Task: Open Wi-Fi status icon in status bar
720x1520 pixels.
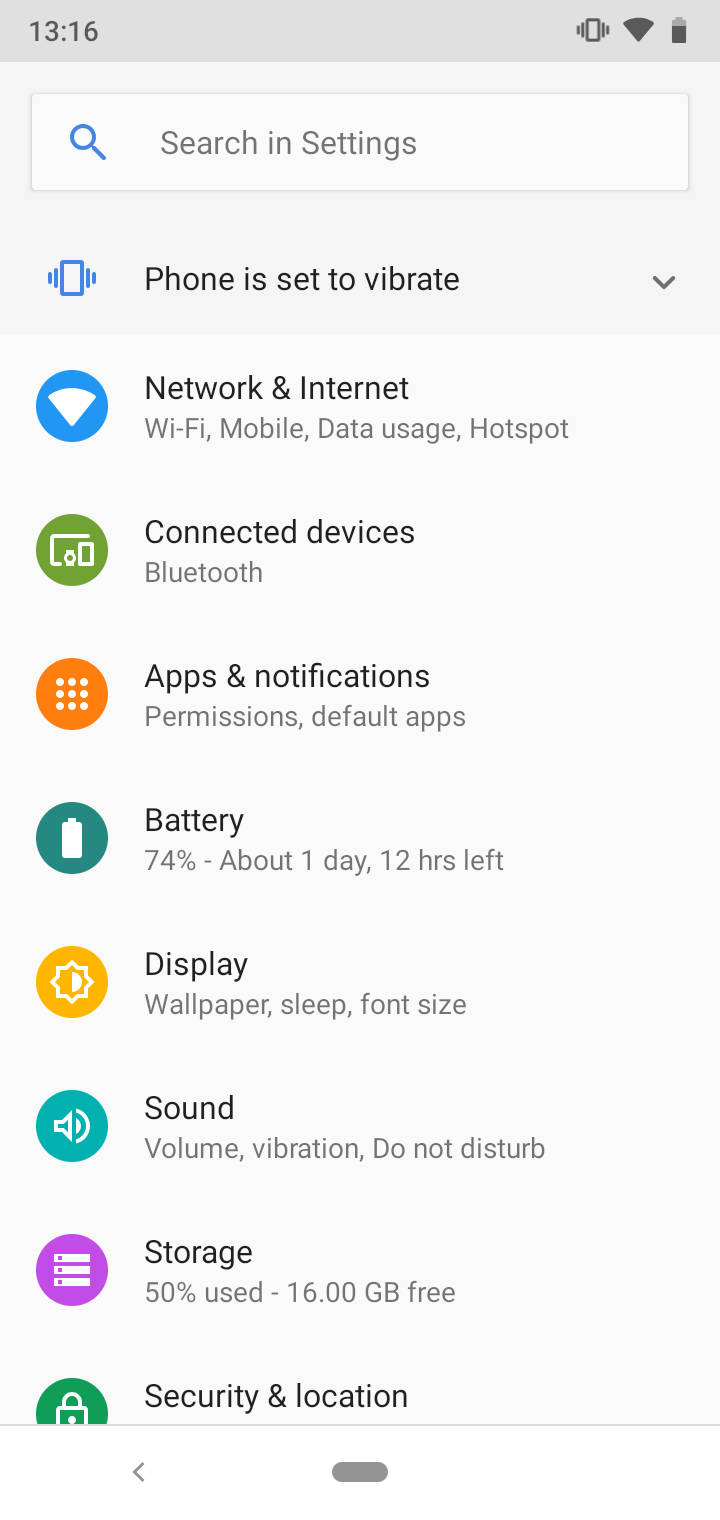Action: click(638, 30)
